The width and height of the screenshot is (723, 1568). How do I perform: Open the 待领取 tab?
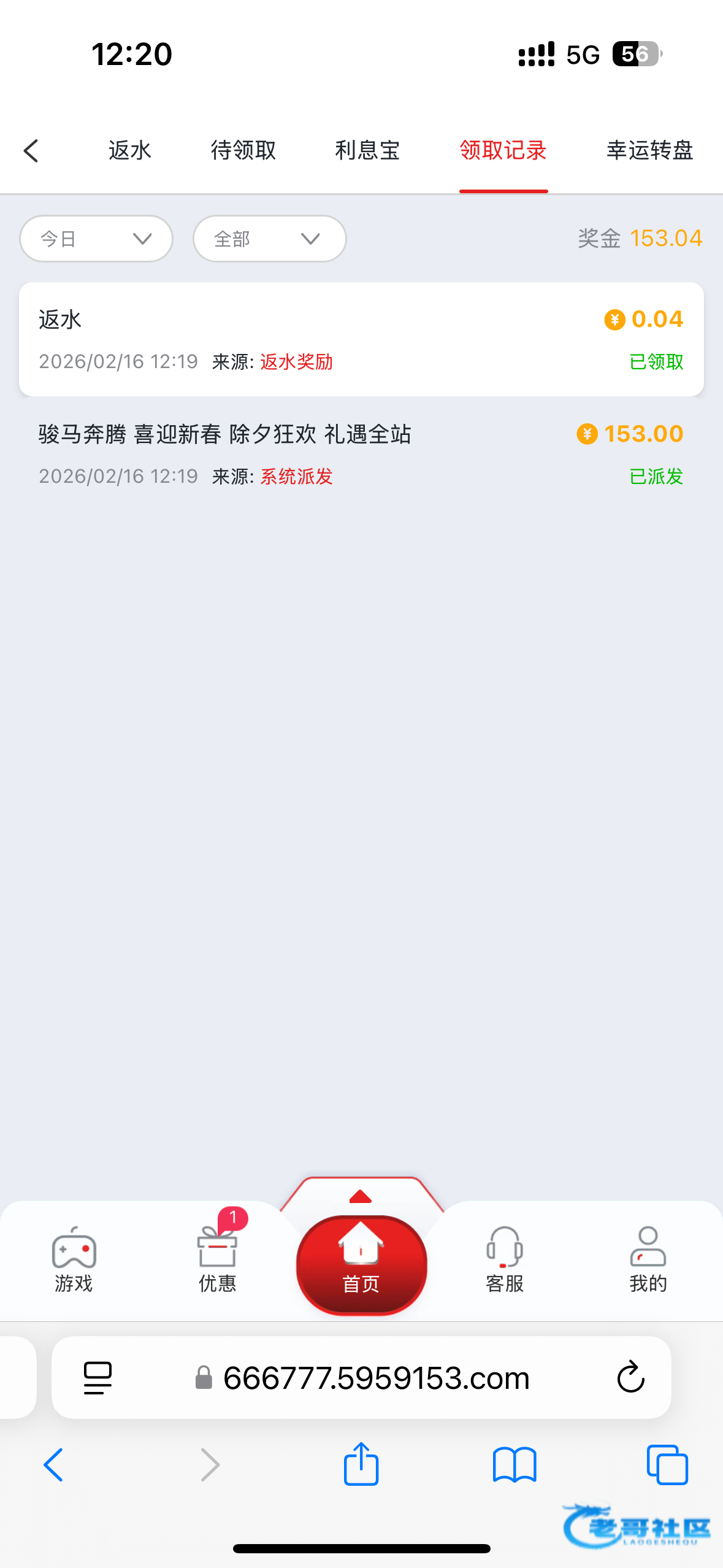point(243,151)
